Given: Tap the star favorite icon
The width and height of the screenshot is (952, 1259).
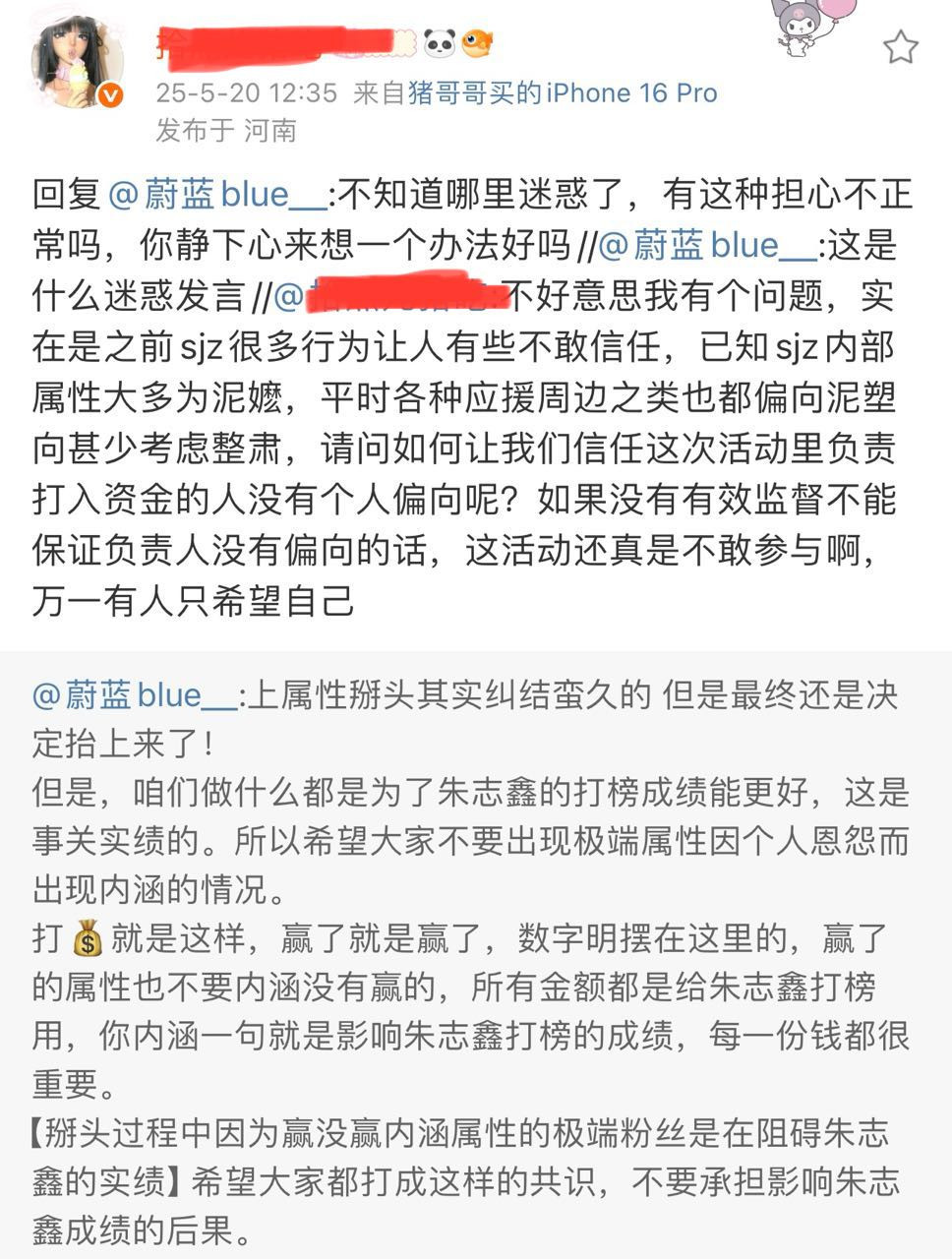Looking at the screenshot, I should [900, 46].
